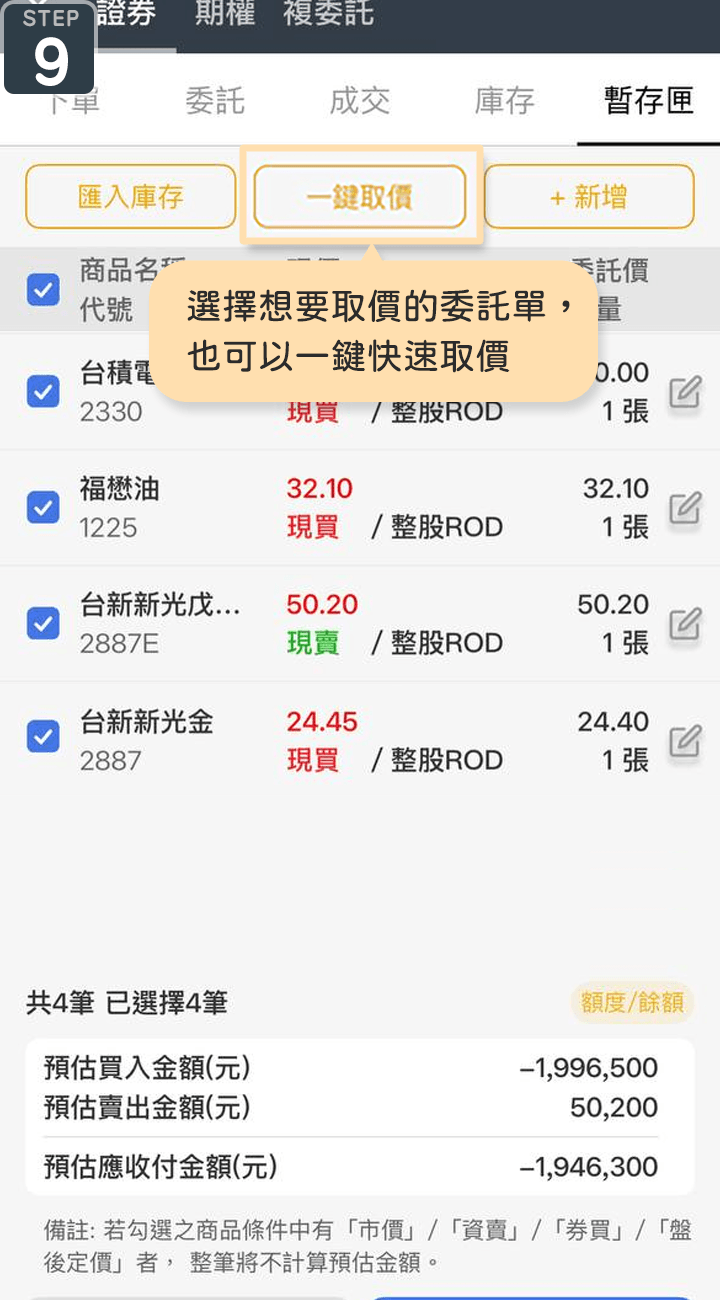This screenshot has height=1300, width=720.
Task: Edit the 台積電 2330 order
Action: click(x=685, y=392)
